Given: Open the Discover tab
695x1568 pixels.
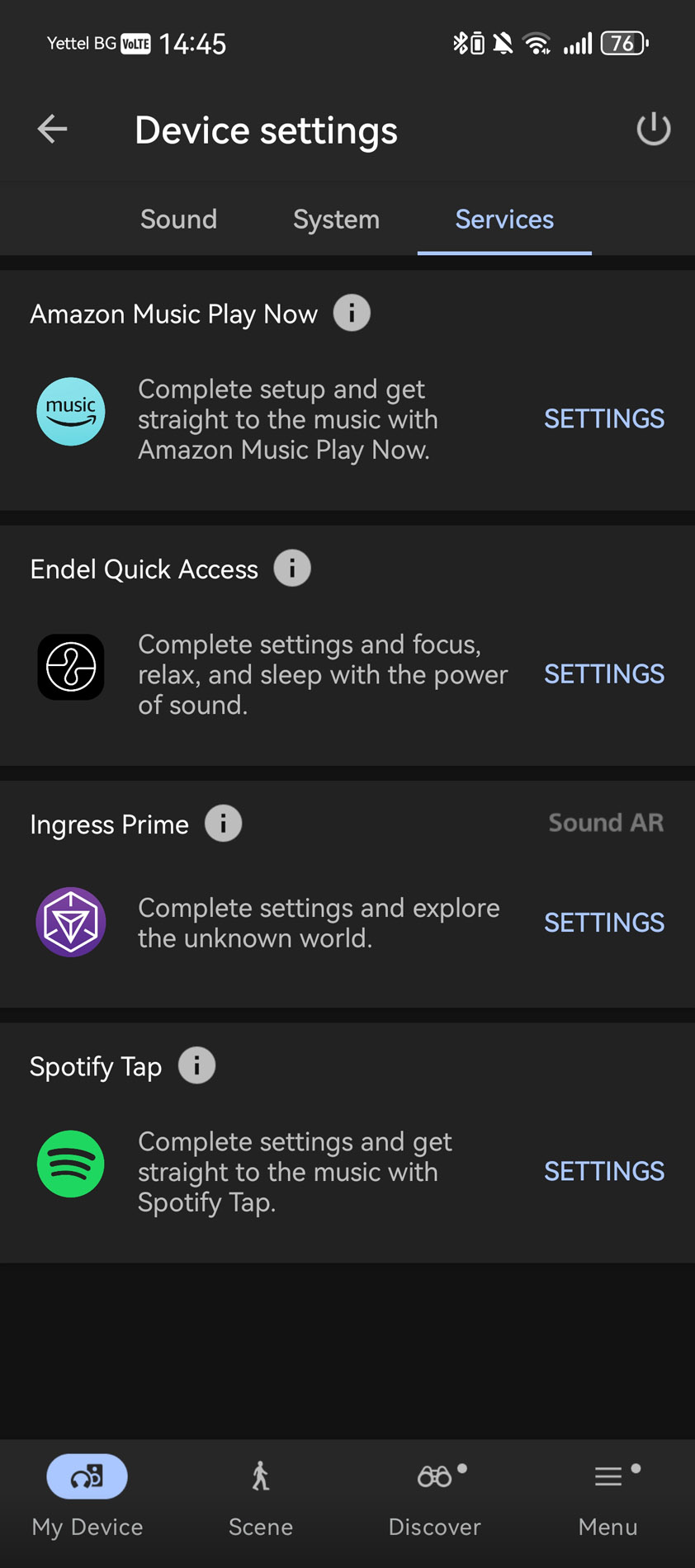Looking at the screenshot, I should pyautogui.click(x=435, y=1497).
